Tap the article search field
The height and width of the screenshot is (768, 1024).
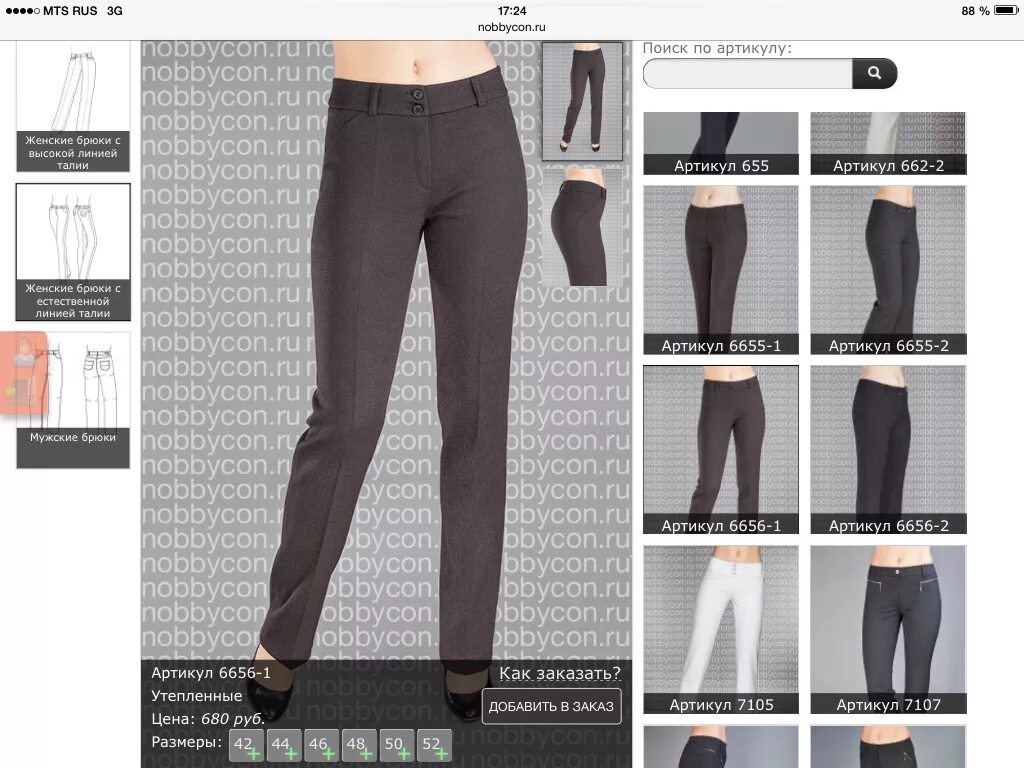click(x=747, y=73)
